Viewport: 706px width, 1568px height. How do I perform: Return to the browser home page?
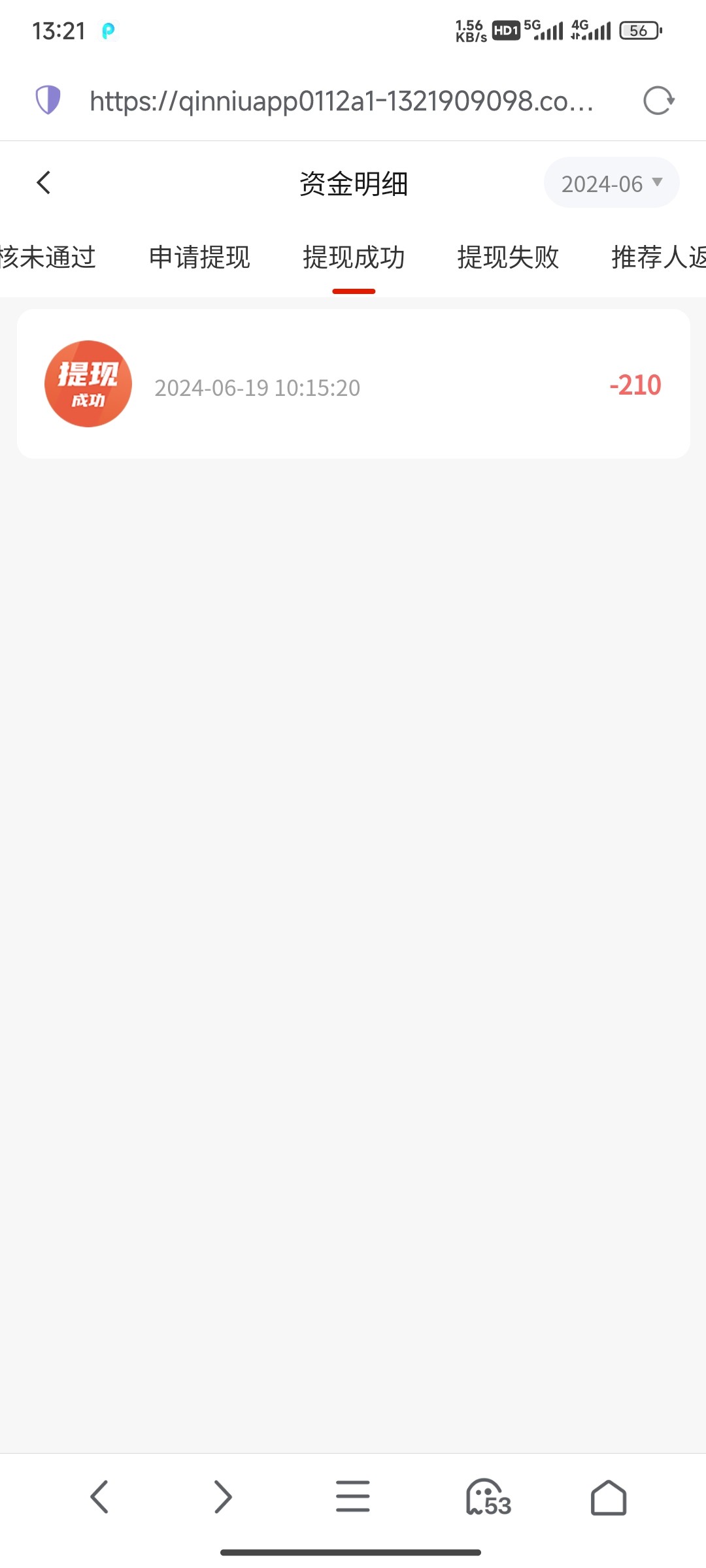pyautogui.click(x=609, y=1497)
